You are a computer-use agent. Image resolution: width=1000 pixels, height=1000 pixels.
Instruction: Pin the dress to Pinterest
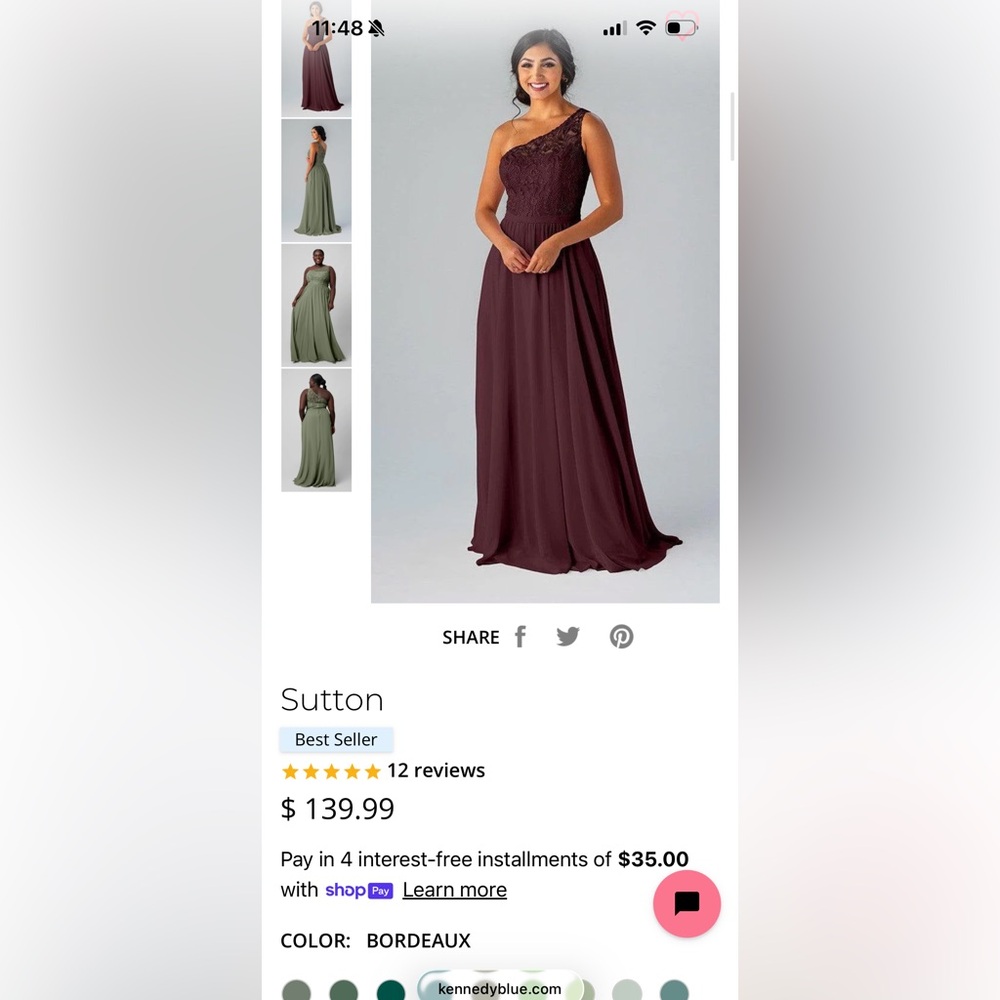click(x=621, y=637)
